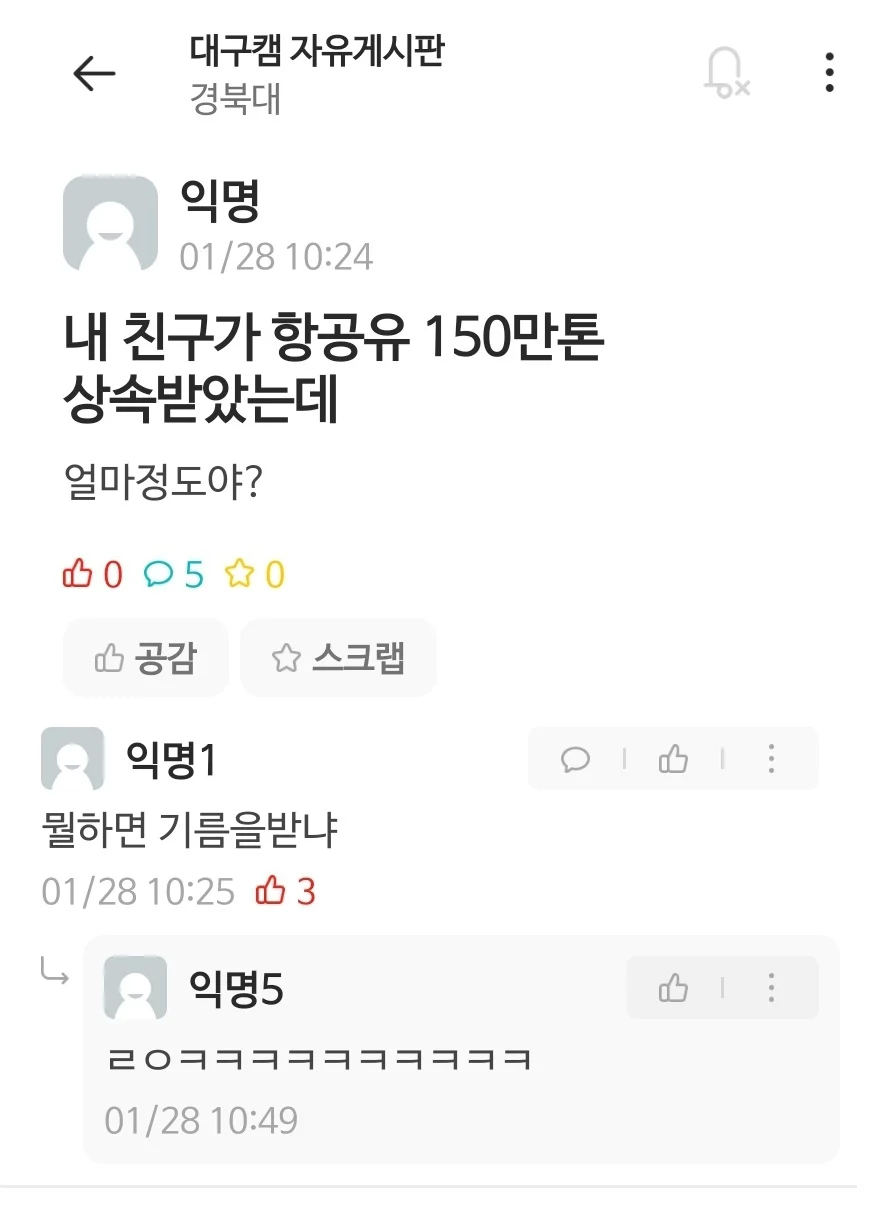
Task: Tap the 공감 button on the post
Action: [146, 658]
